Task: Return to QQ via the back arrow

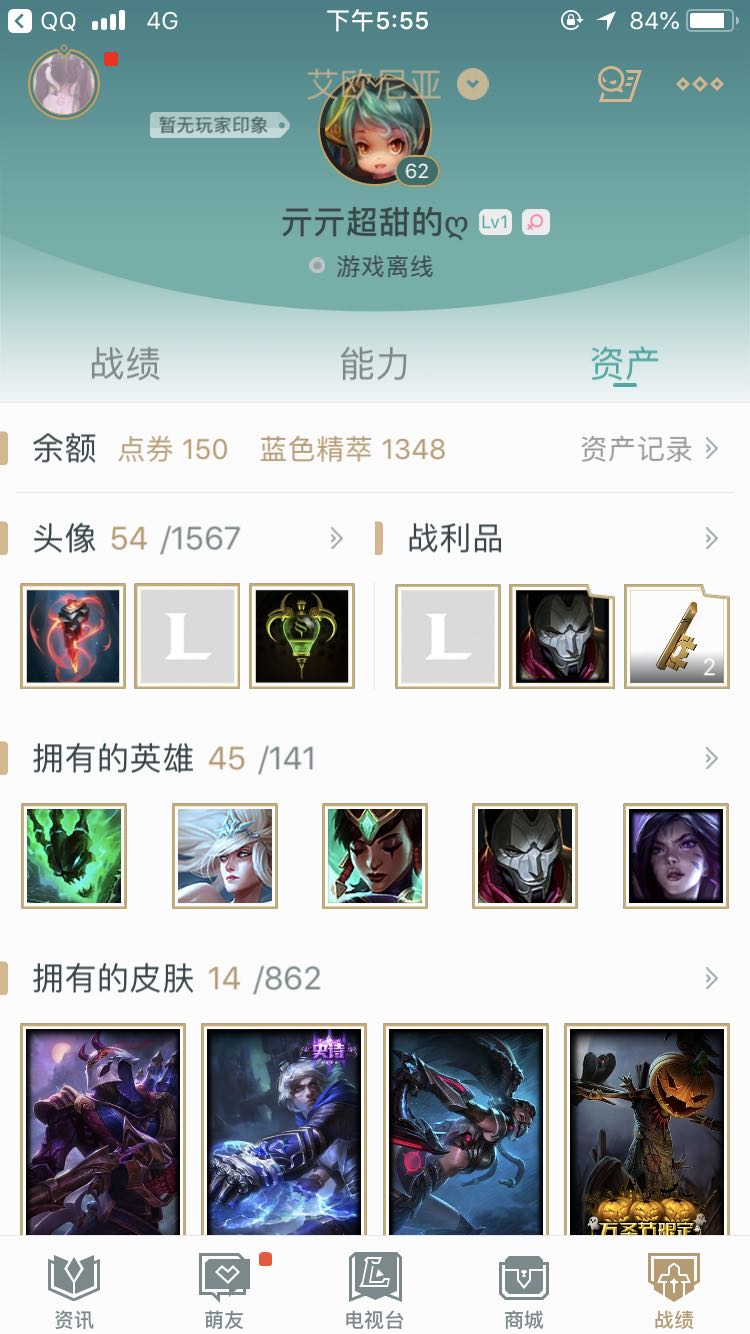Action: pyautogui.click(x=20, y=21)
